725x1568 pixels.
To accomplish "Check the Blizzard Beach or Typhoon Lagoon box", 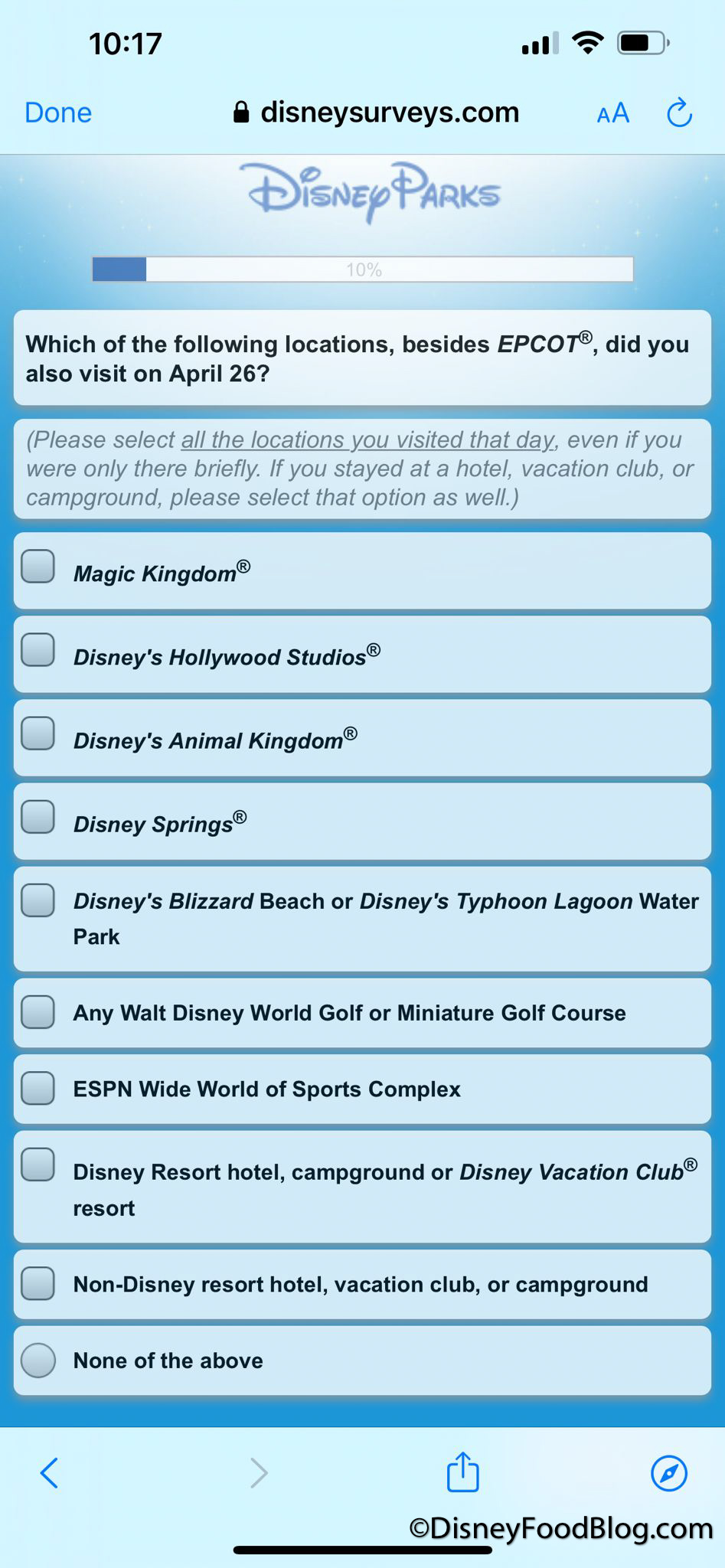I will (x=38, y=900).
